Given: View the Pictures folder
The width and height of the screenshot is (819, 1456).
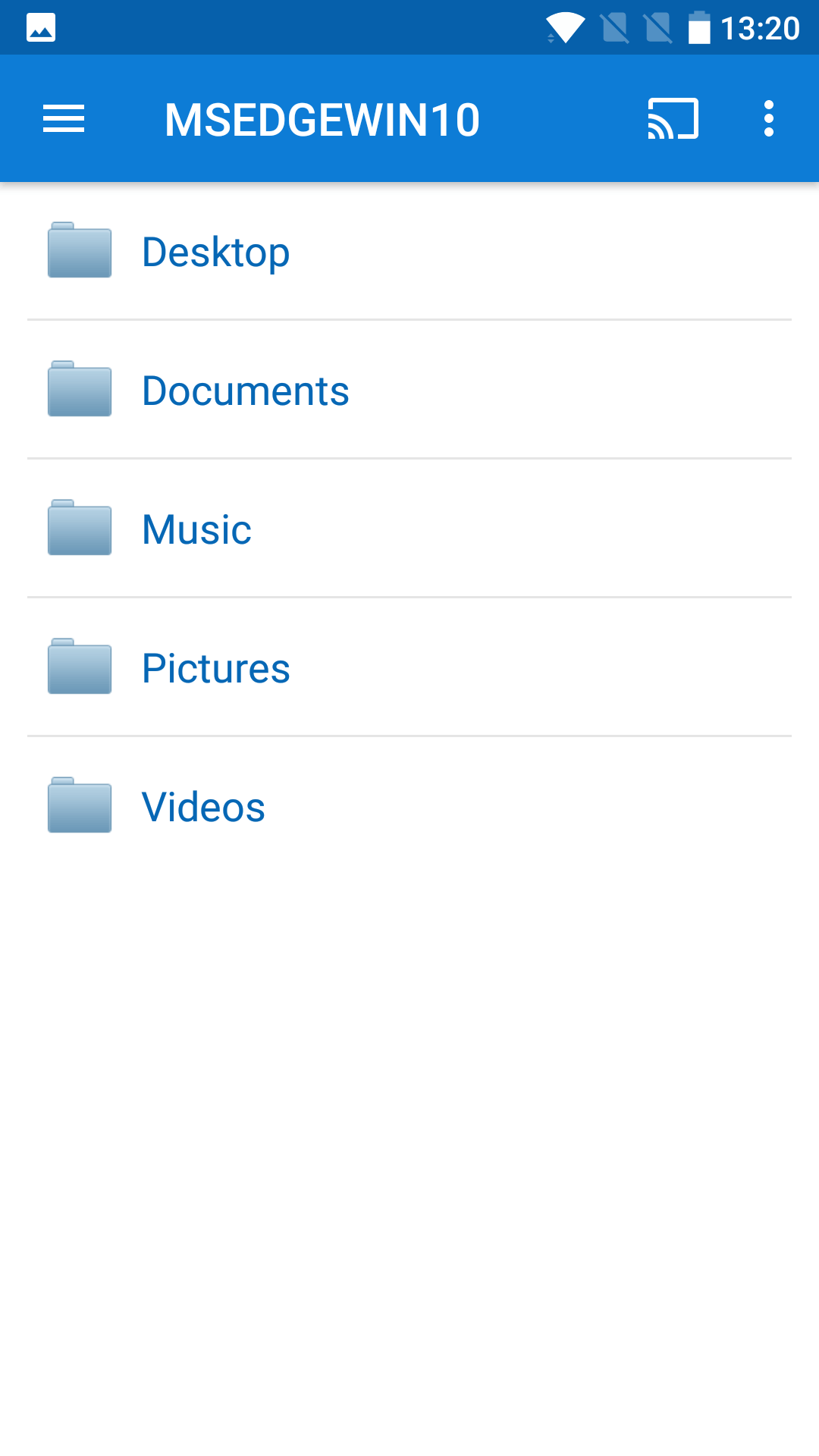Looking at the screenshot, I should (x=215, y=668).
